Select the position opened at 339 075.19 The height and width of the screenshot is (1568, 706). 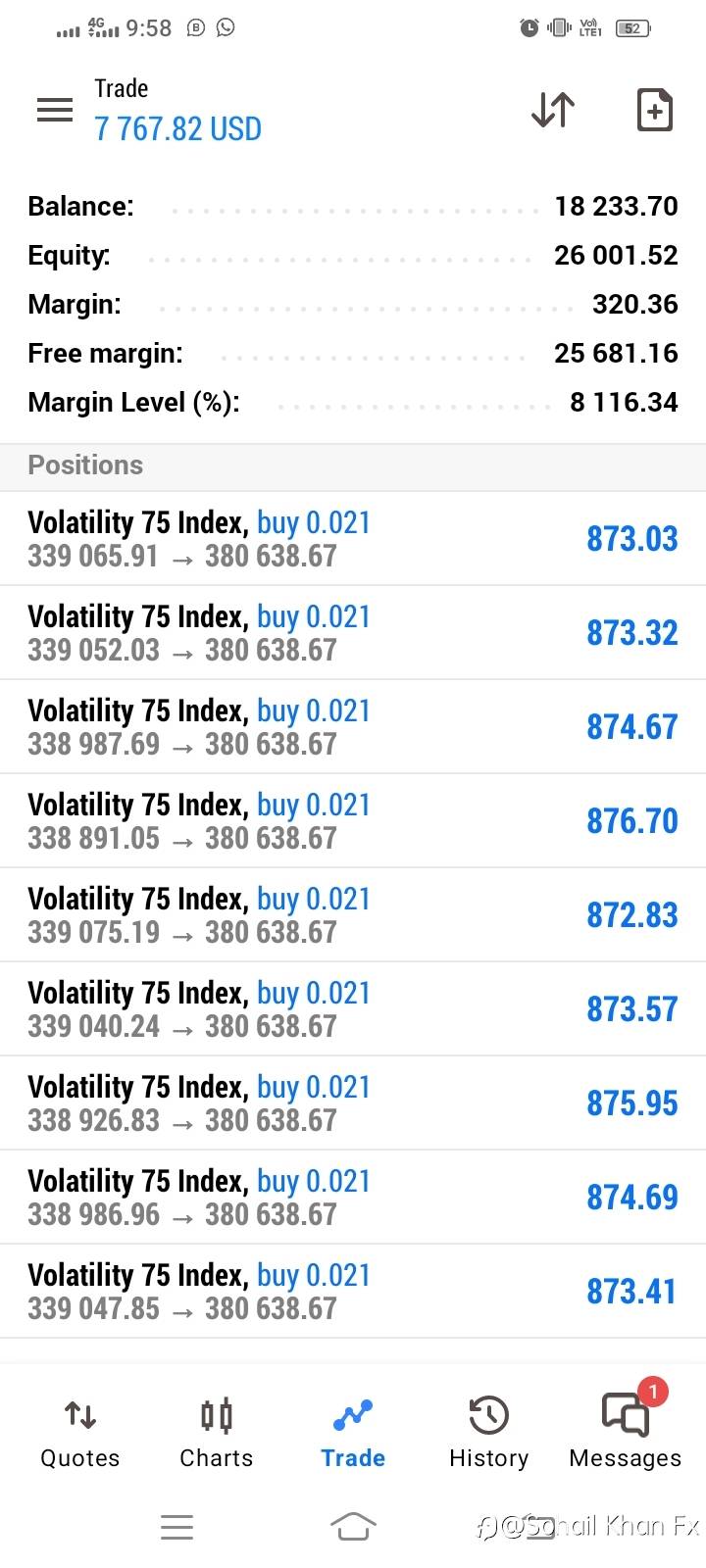click(x=353, y=914)
